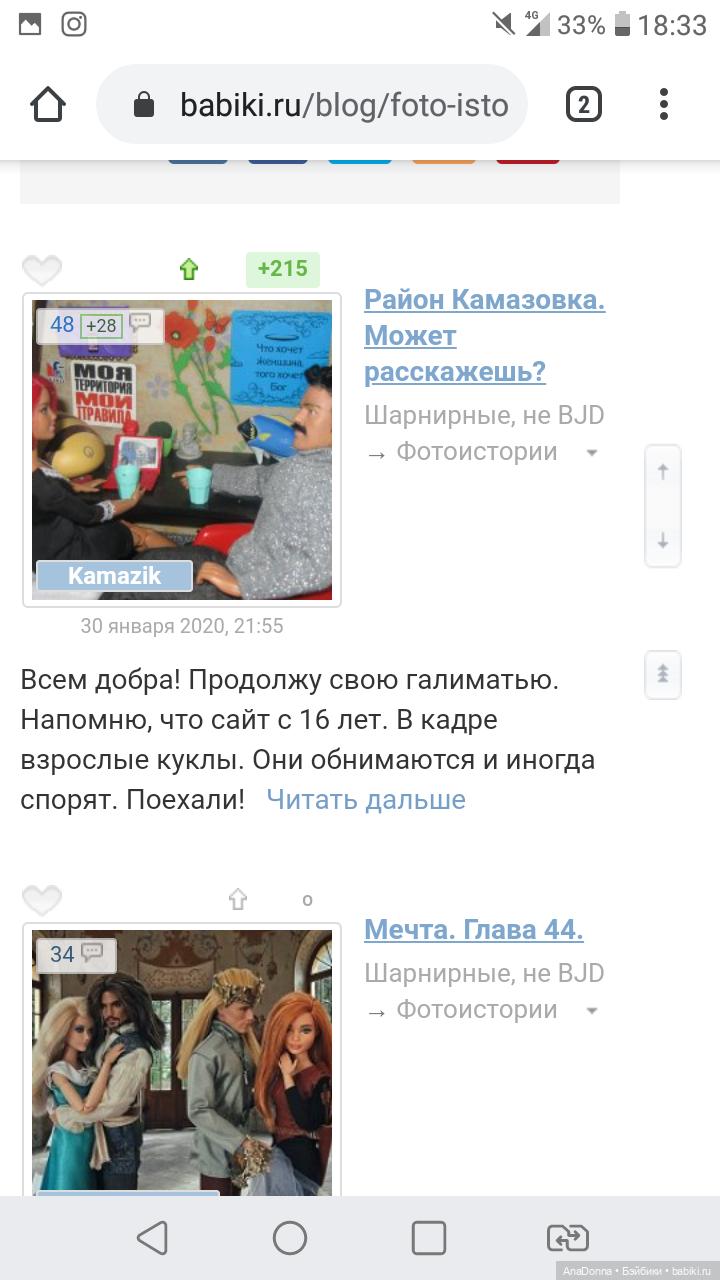
Task: Tap the collapse double-arrow control beside the post text
Action: (x=662, y=675)
